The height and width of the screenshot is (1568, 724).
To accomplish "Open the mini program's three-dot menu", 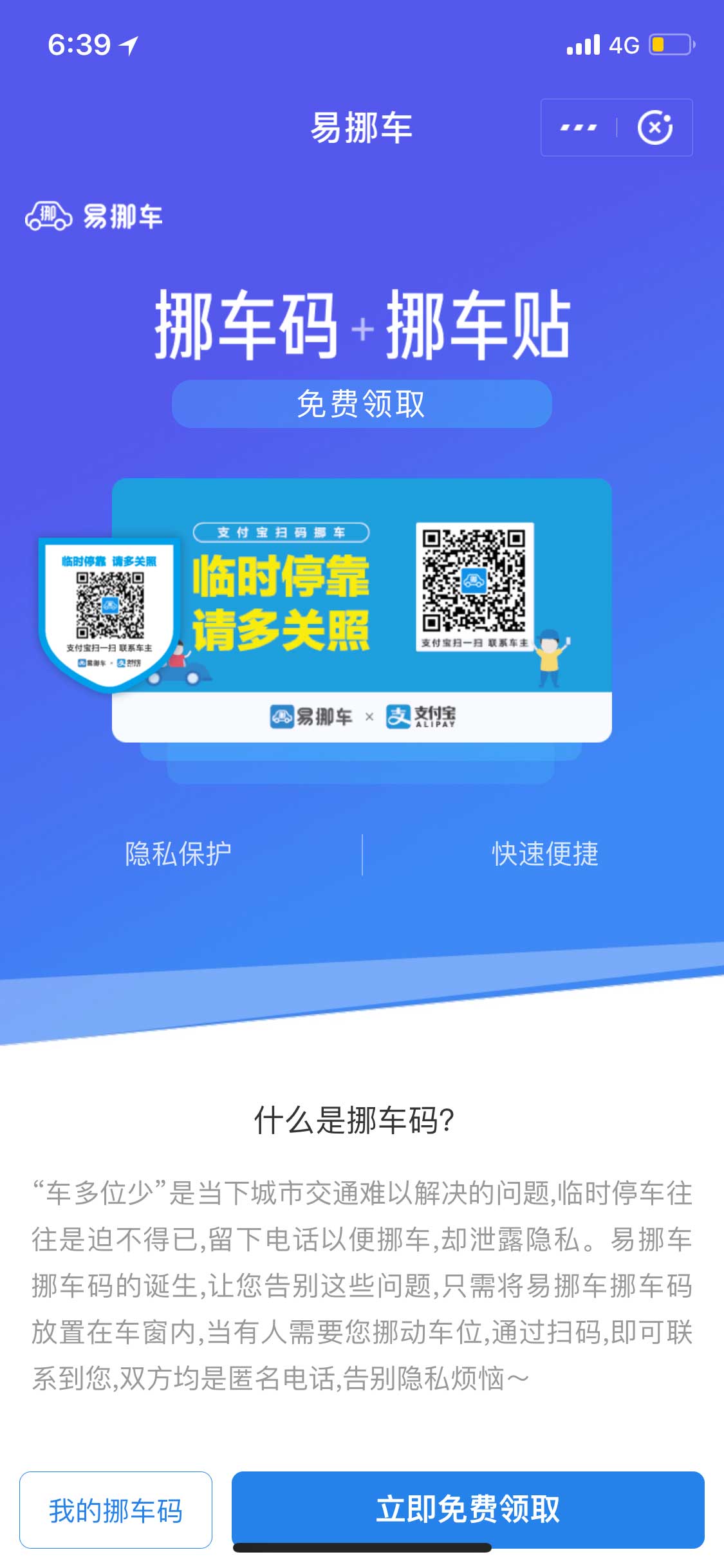I will point(578,127).
